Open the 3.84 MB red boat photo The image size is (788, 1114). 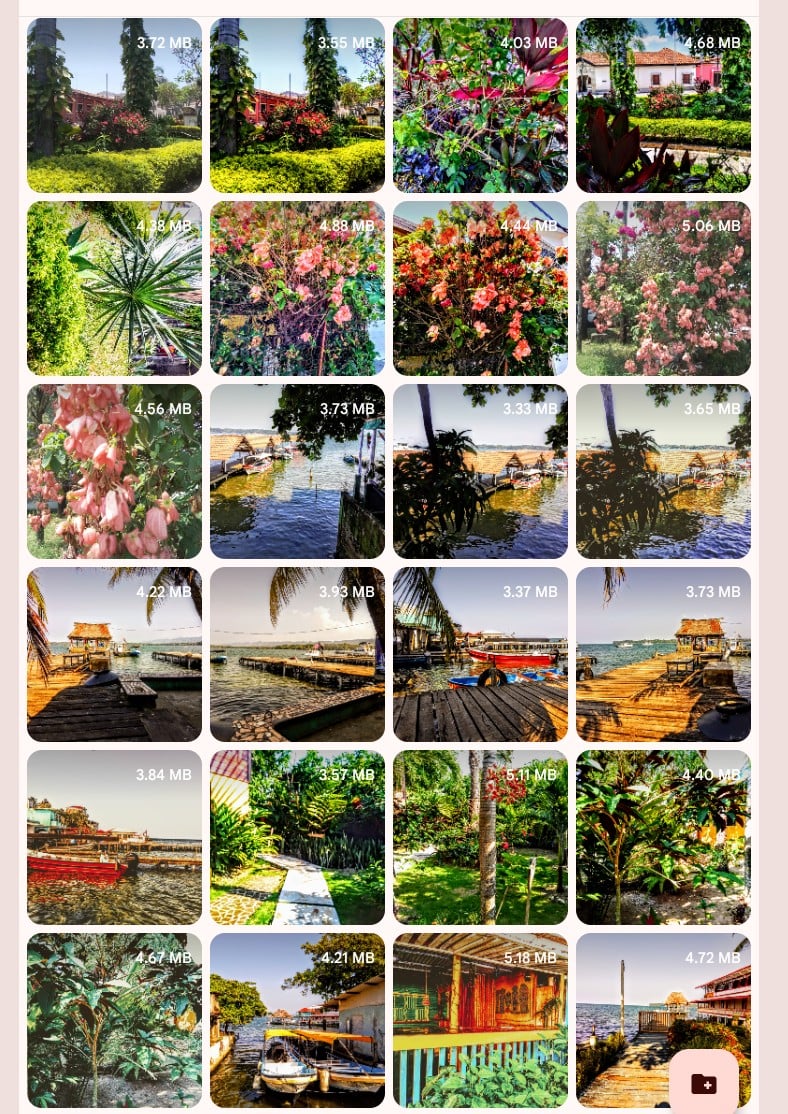click(114, 837)
